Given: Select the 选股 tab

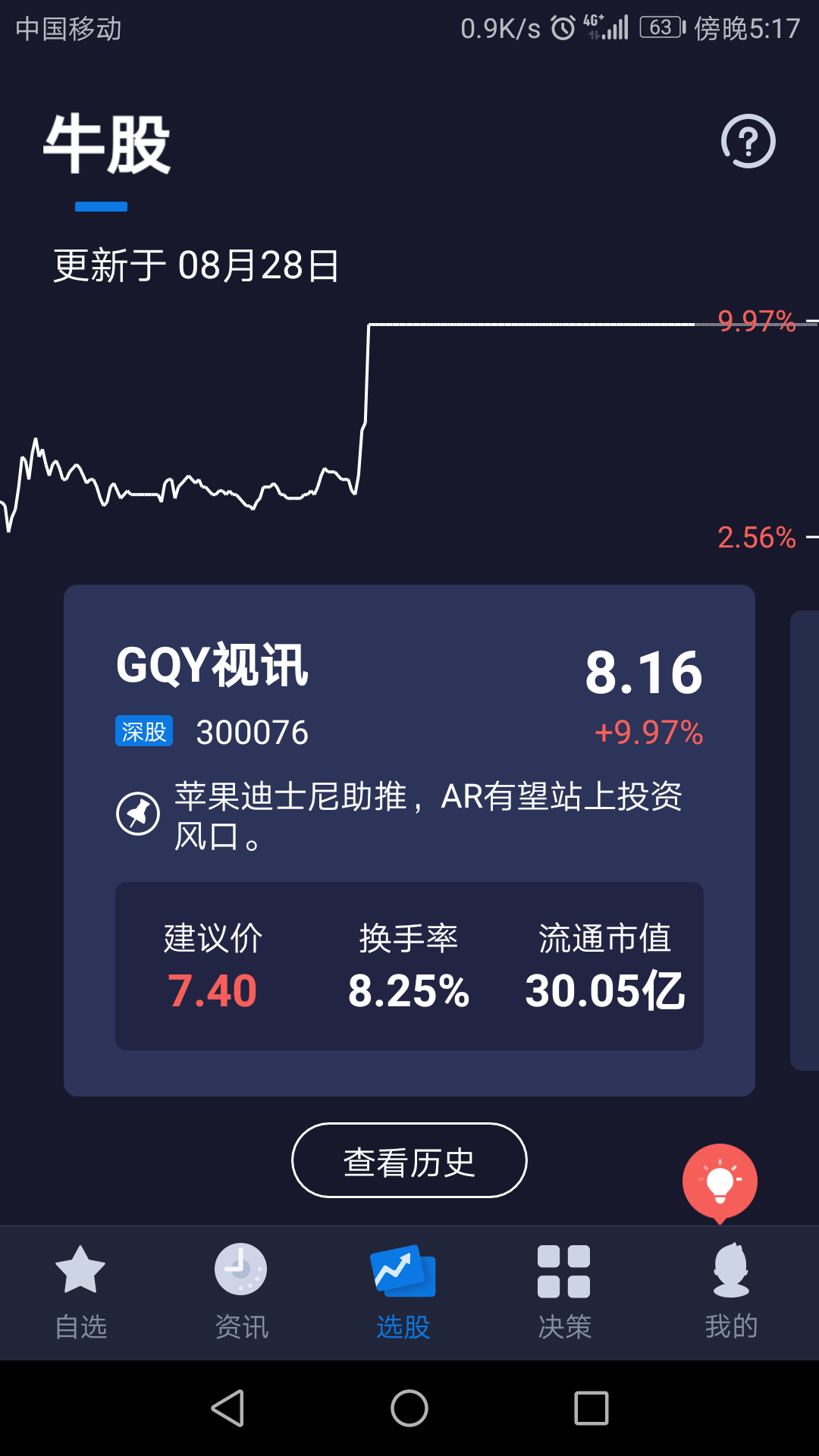Looking at the screenshot, I should coord(403,1292).
